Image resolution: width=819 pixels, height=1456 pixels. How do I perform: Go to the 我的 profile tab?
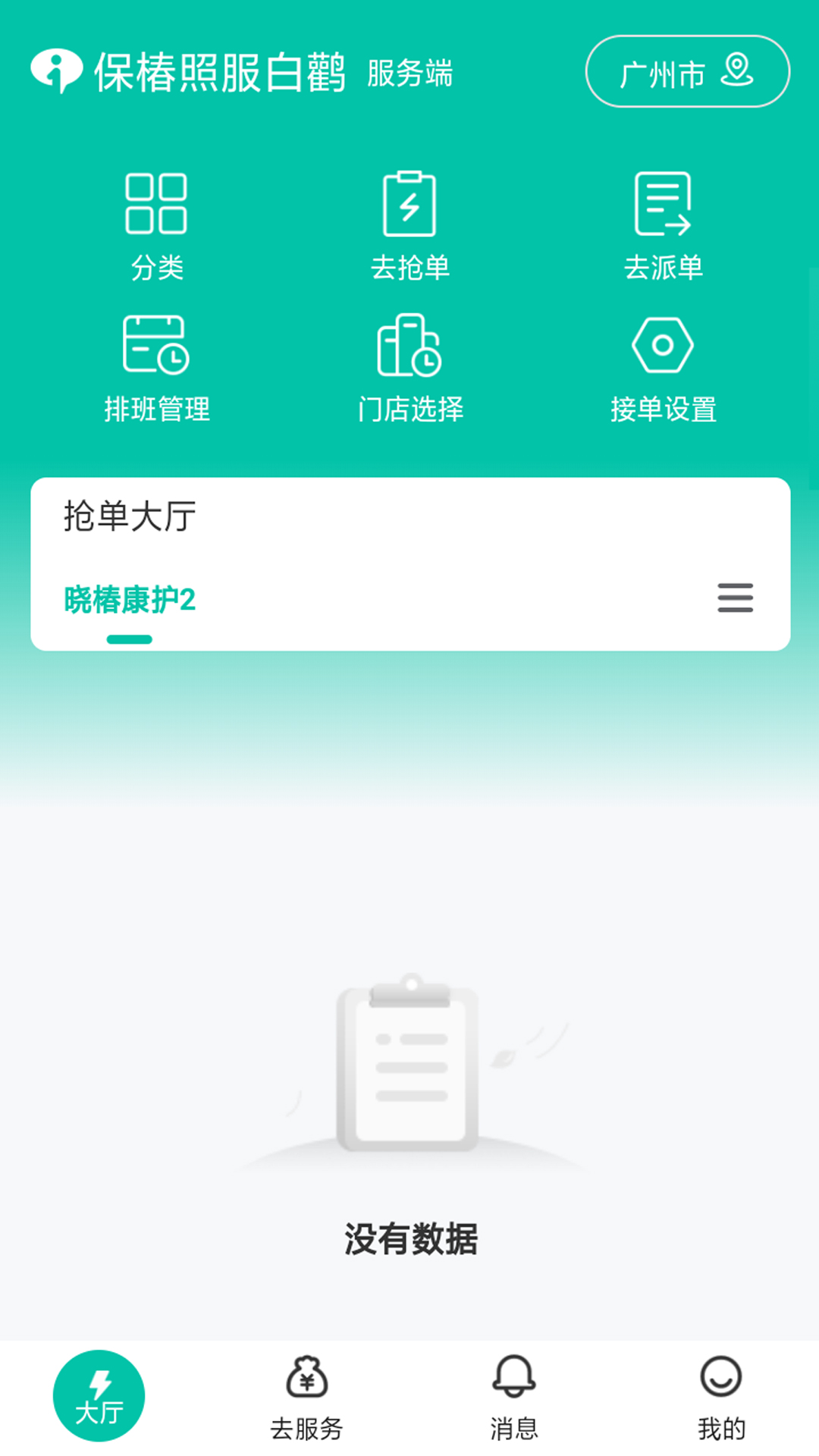click(x=720, y=1398)
